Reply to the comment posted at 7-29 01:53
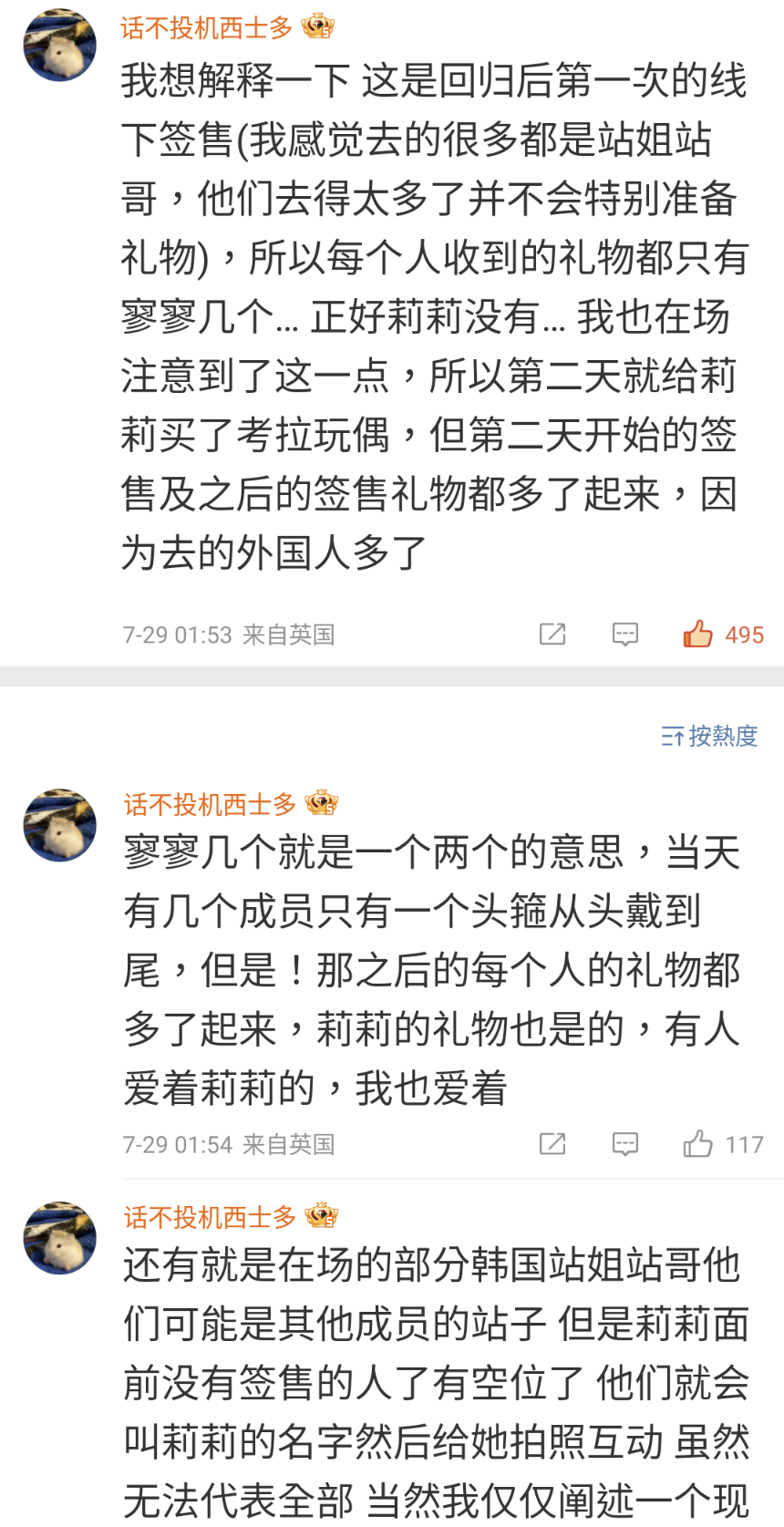The width and height of the screenshot is (784, 1527). 624,634
